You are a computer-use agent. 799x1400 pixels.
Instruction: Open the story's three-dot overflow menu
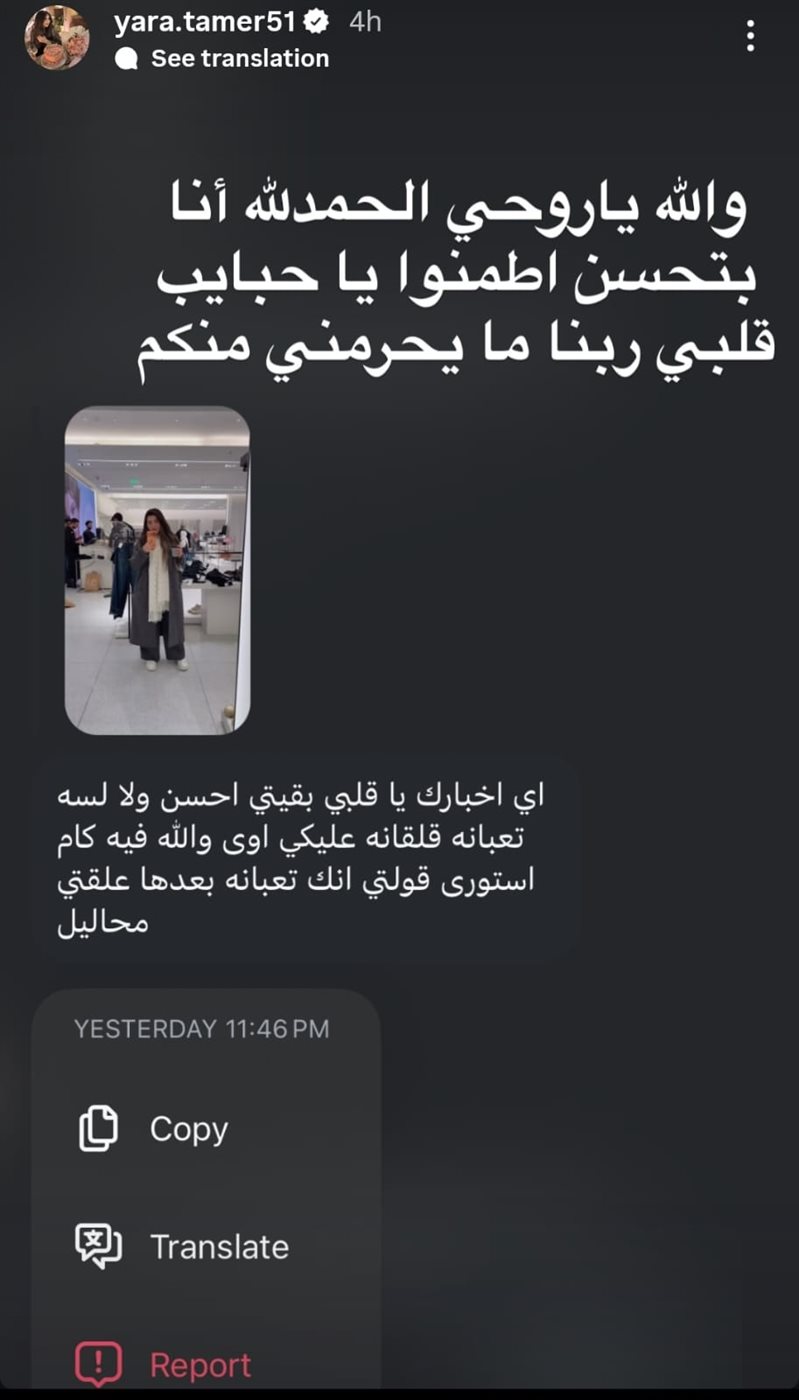(750, 36)
